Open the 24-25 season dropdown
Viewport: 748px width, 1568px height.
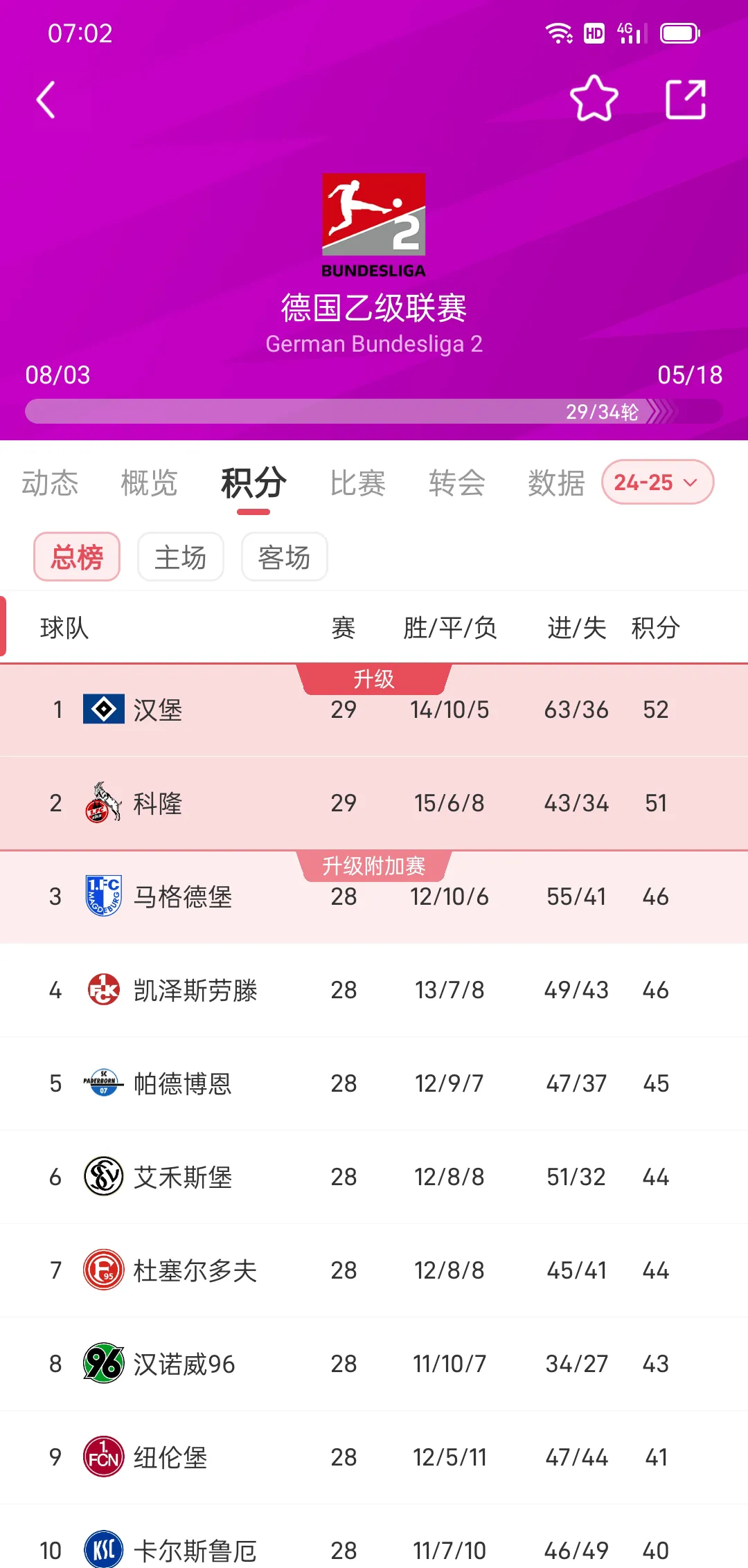(657, 482)
